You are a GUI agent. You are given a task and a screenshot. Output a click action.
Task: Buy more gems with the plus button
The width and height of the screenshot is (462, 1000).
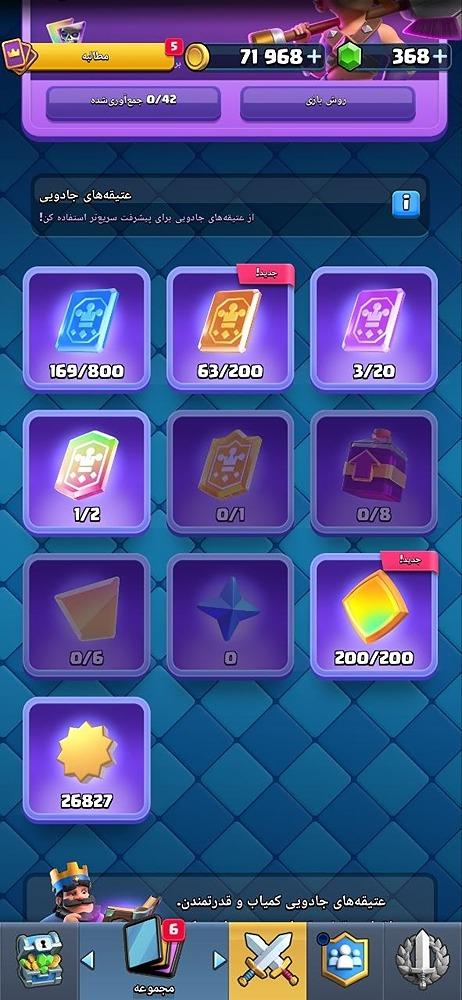click(440, 57)
